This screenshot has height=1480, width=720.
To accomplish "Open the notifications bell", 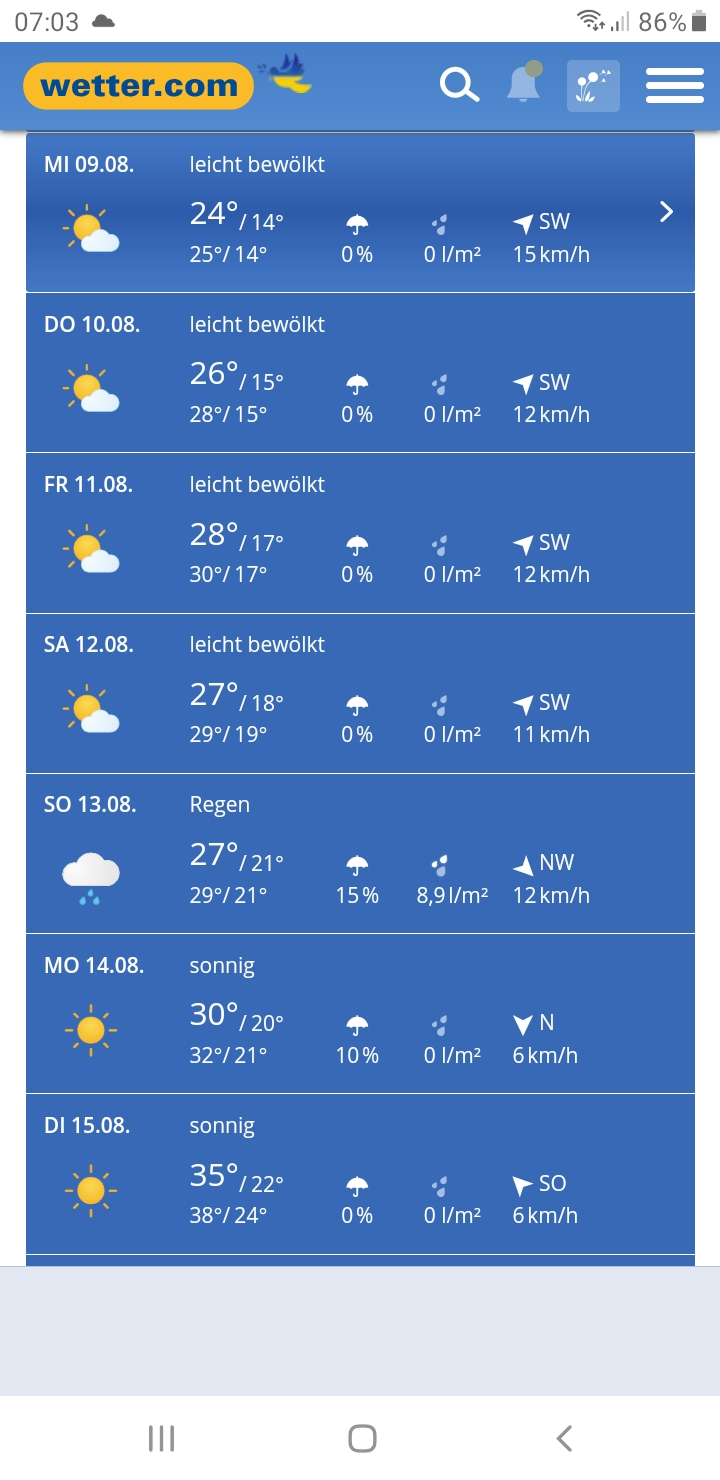I will click(523, 86).
